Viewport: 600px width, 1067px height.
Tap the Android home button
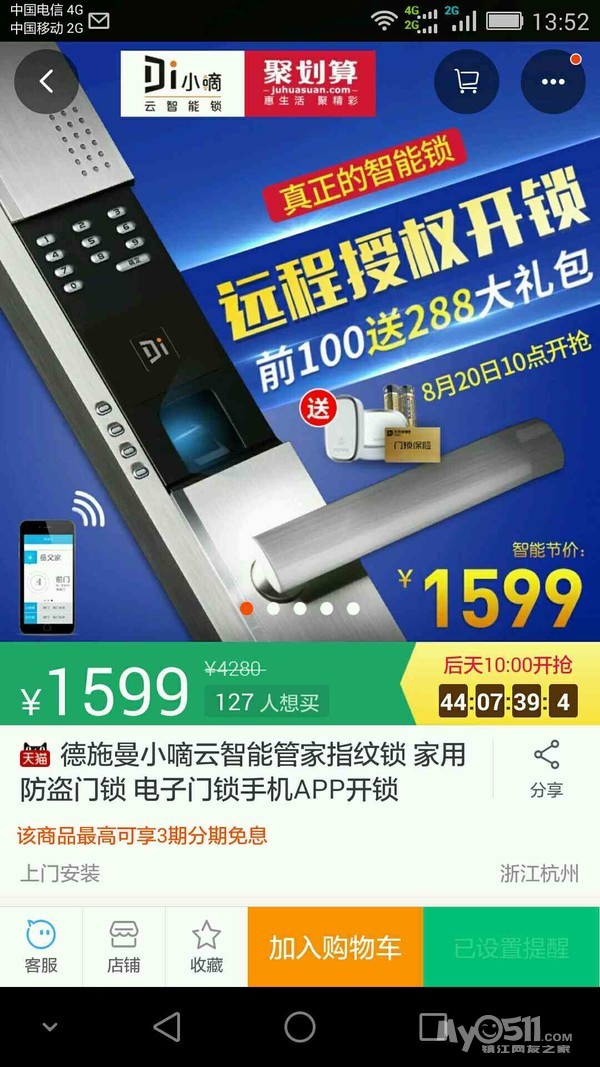[x=300, y=1027]
